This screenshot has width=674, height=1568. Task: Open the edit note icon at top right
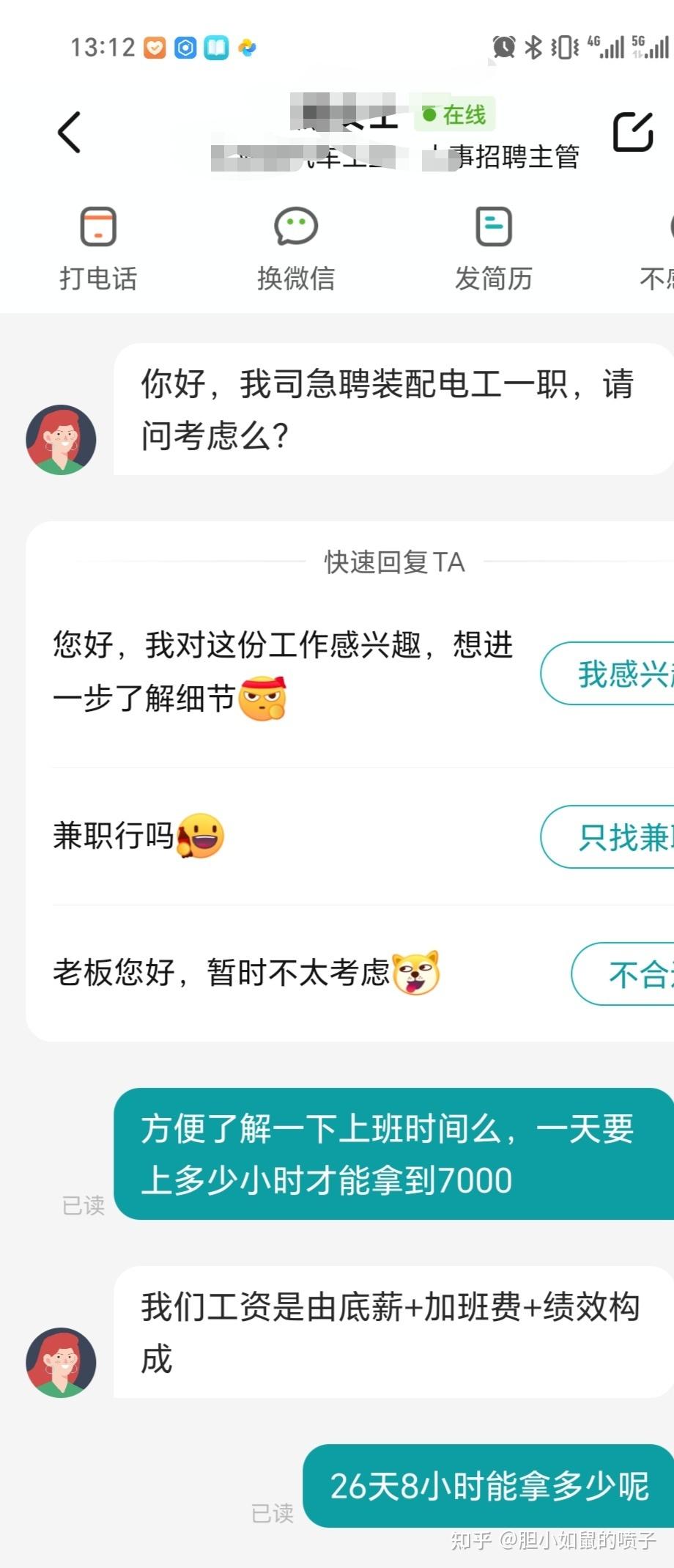(633, 132)
